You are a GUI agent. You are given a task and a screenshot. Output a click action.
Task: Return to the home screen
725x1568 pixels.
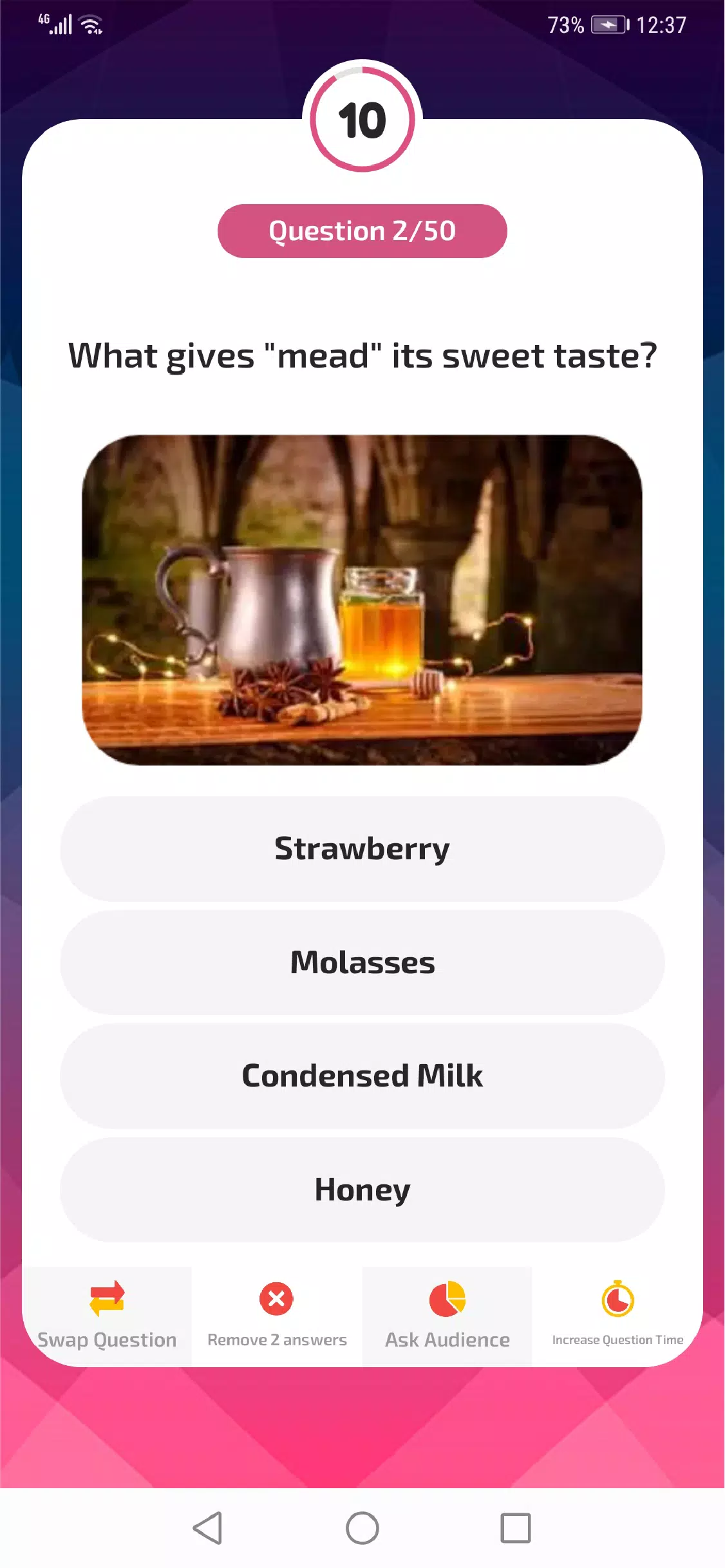point(362,1527)
